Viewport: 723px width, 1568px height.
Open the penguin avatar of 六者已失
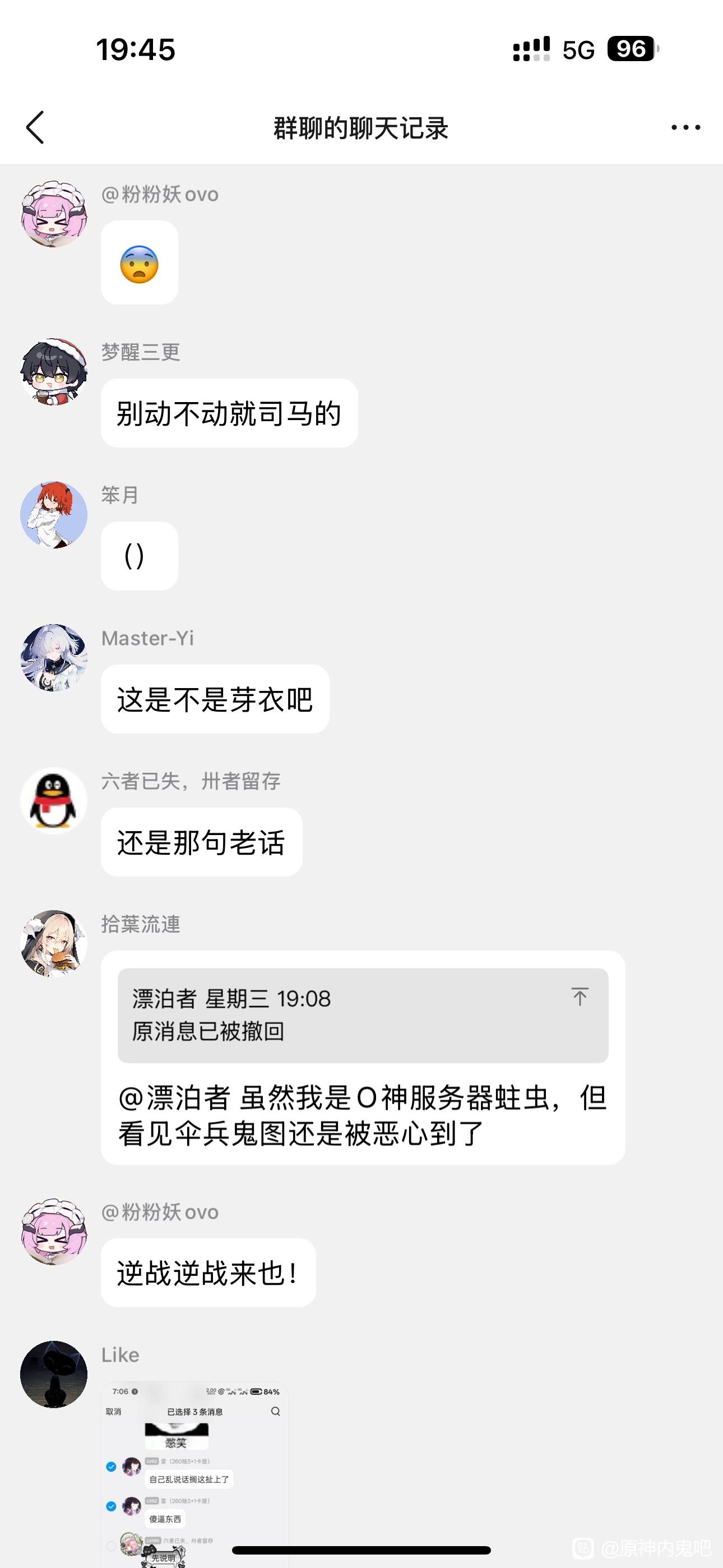coord(54,800)
